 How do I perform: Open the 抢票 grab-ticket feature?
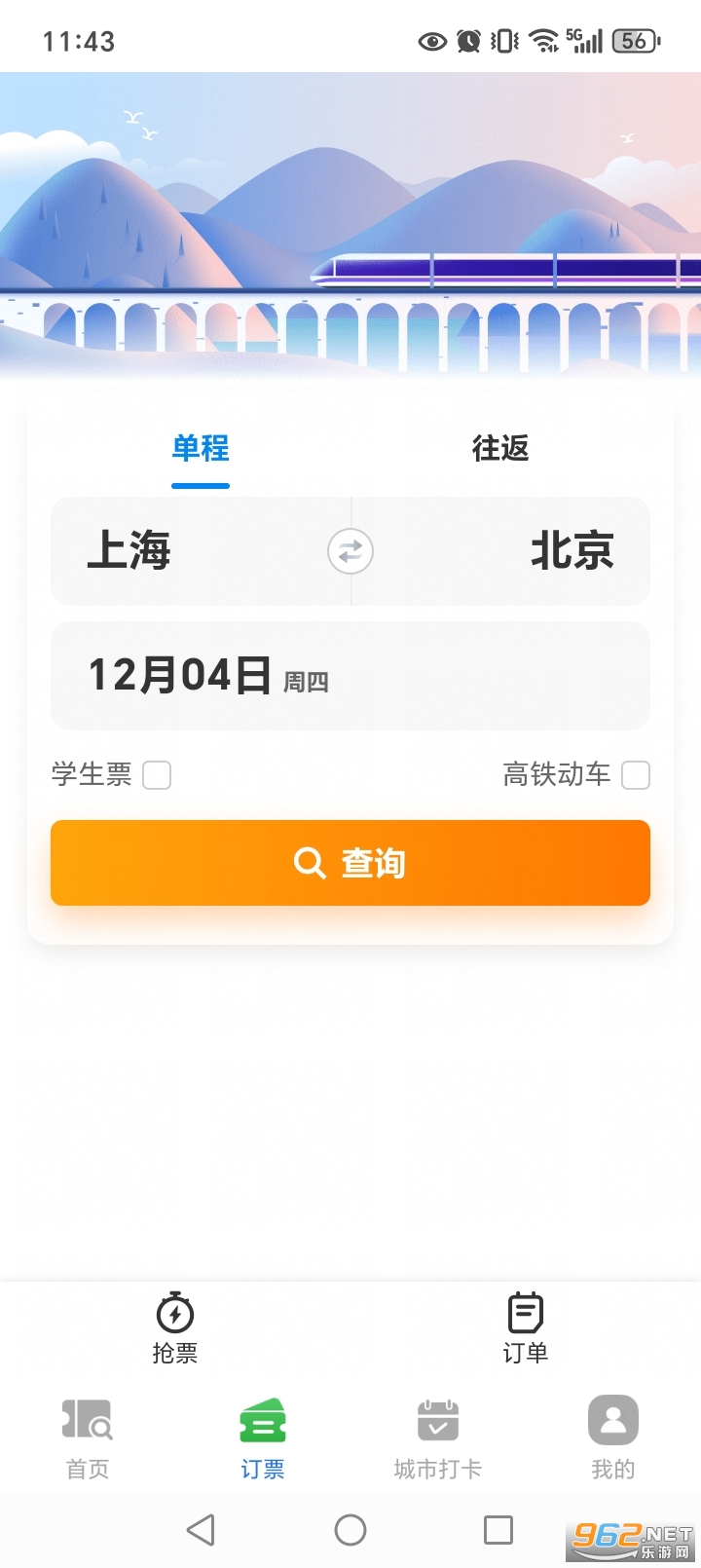[174, 1325]
